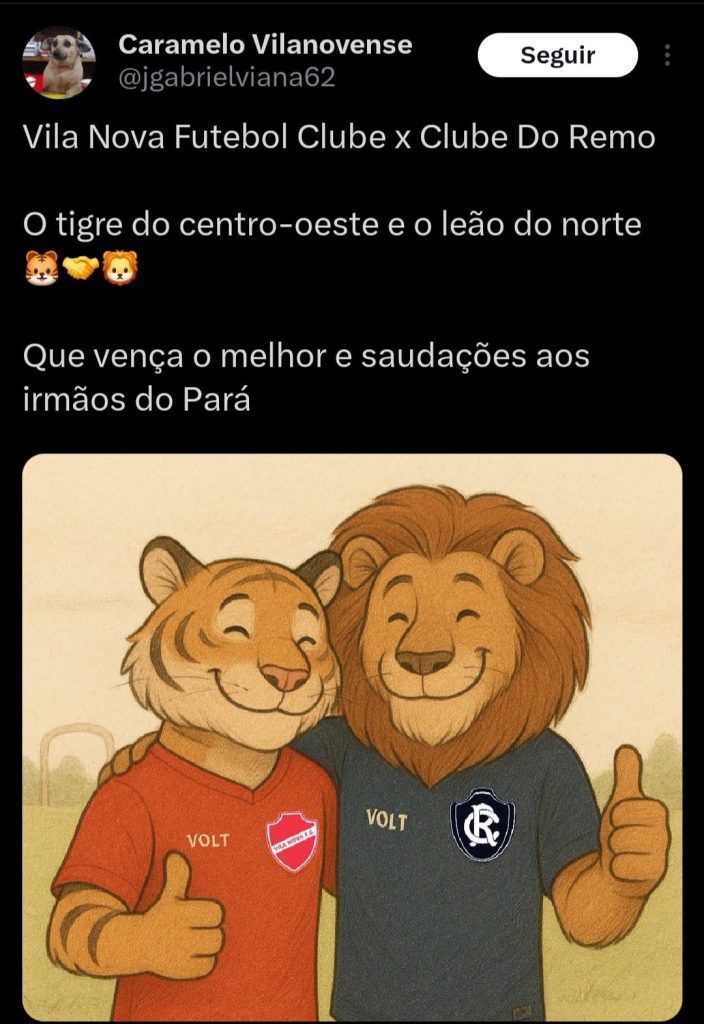
Task: Open the @jgabrielviana62 profile handle
Action: 227,78
